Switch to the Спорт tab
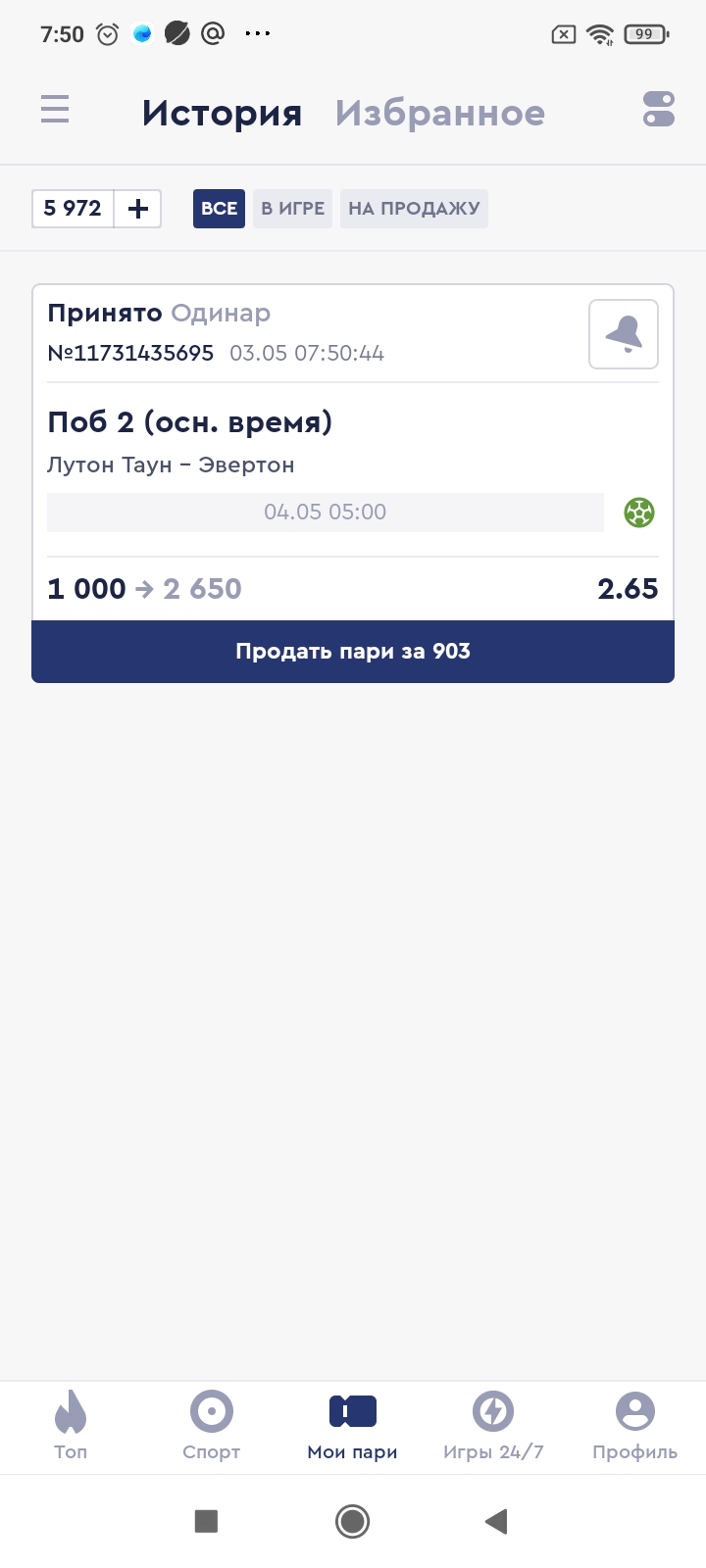The image size is (706, 1568). point(211,1426)
